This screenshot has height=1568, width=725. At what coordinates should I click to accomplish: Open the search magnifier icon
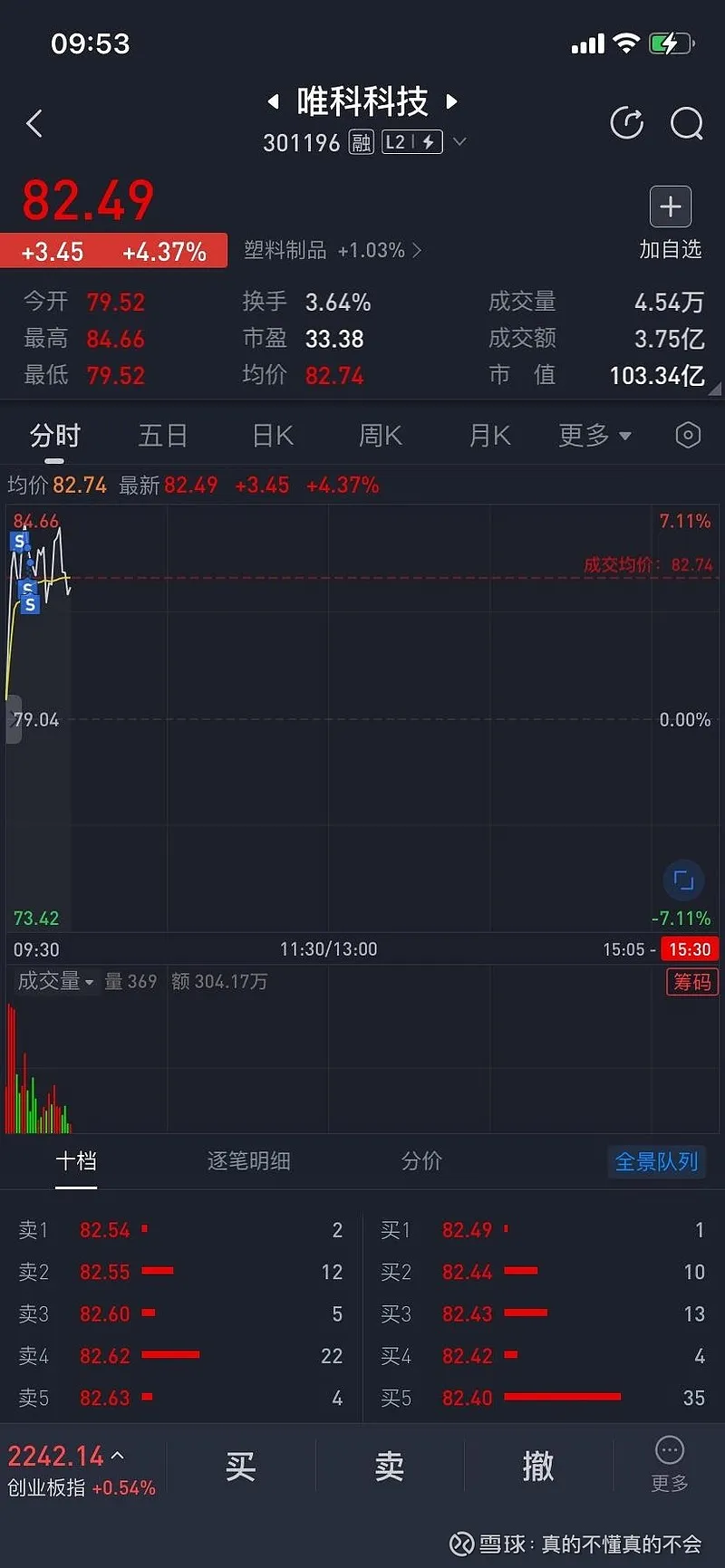686,123
